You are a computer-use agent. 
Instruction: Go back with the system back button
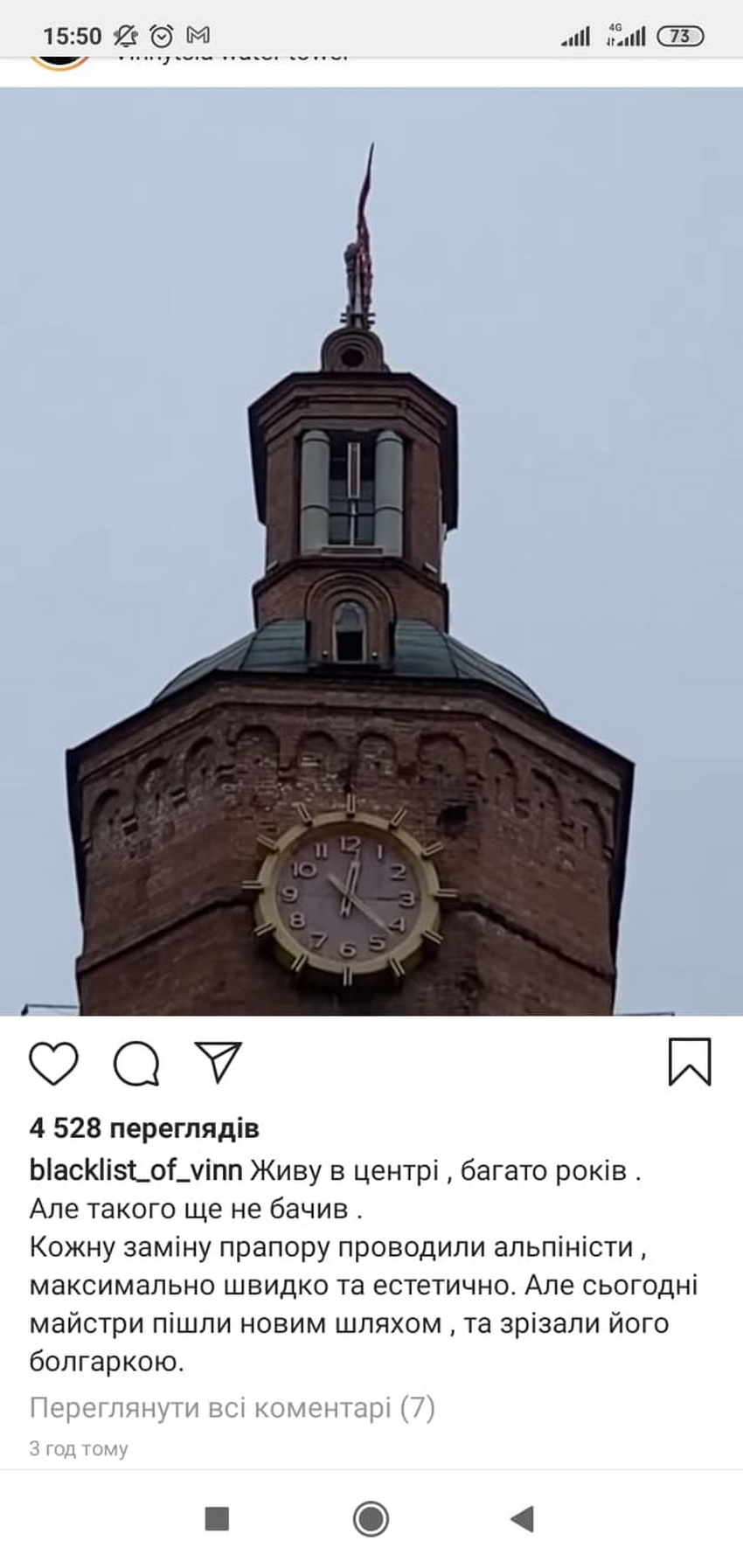522,1519
